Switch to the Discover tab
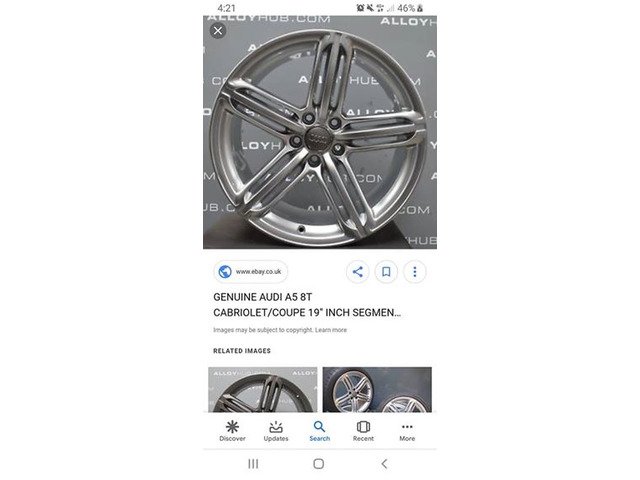640x480 pixels. (x=232, y=431)
